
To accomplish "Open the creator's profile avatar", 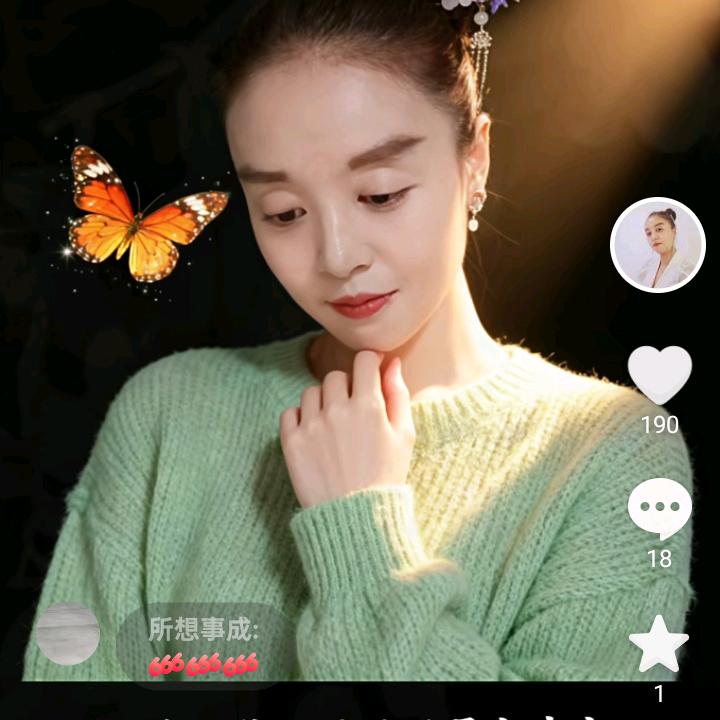I will (657, 245).
